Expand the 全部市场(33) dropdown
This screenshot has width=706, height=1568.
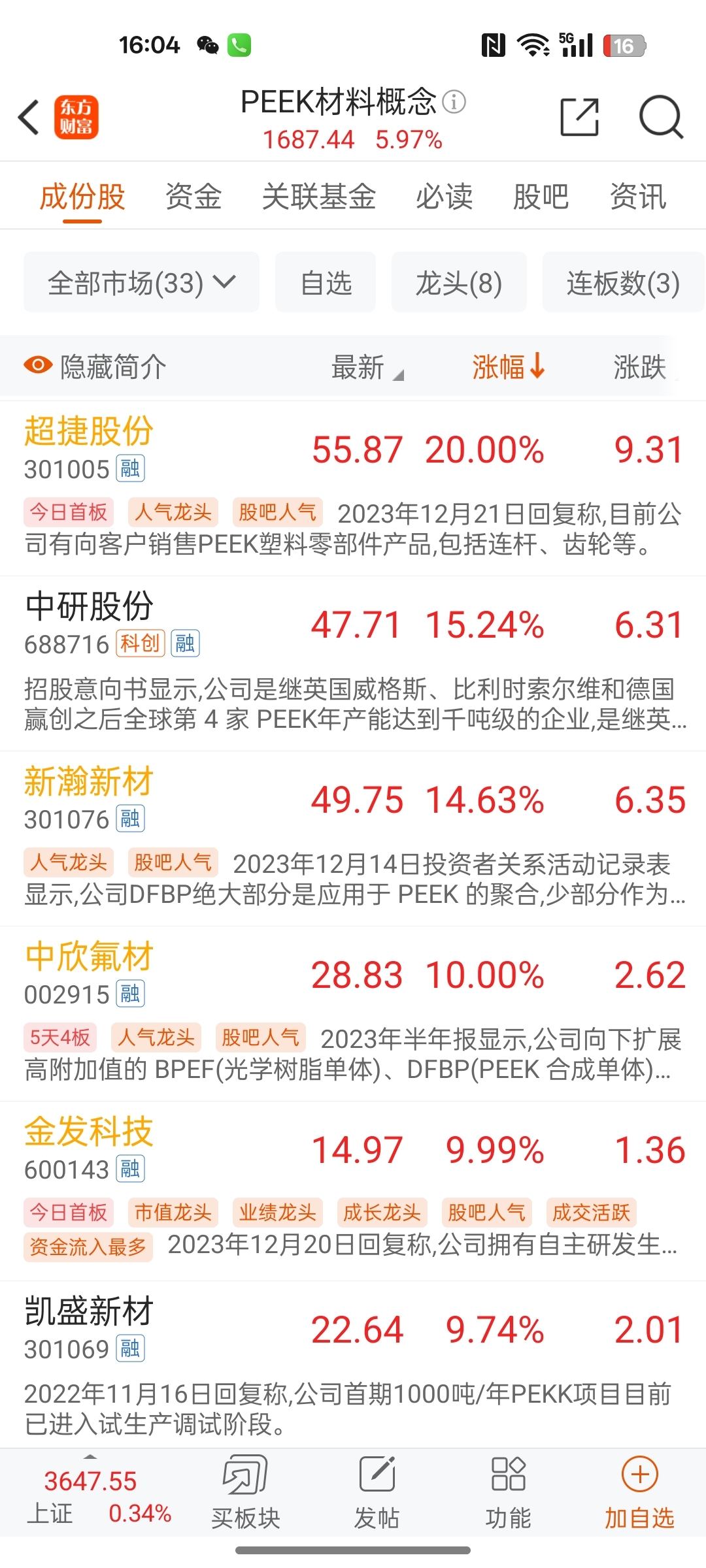point(141,282)
